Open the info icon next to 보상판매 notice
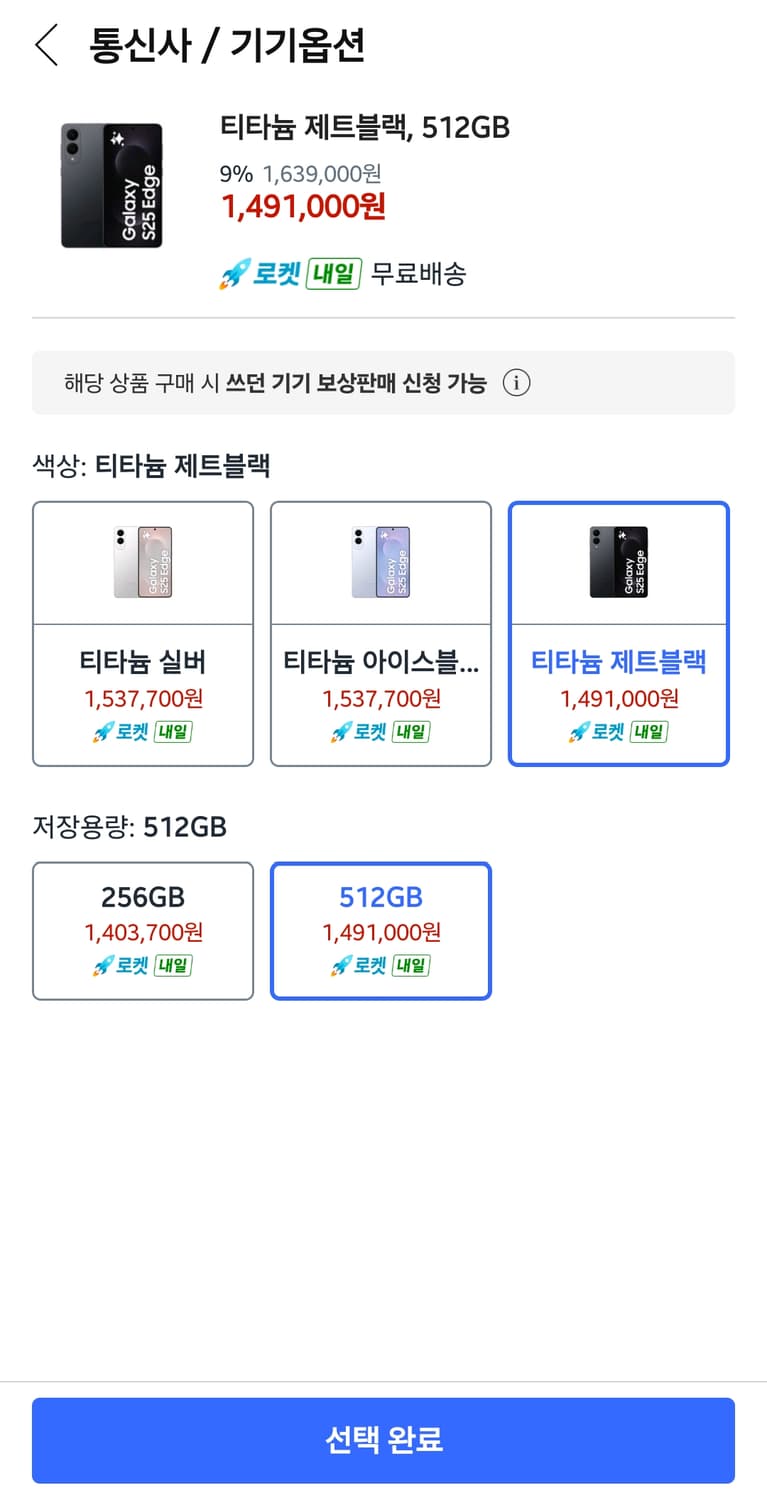 517,383
